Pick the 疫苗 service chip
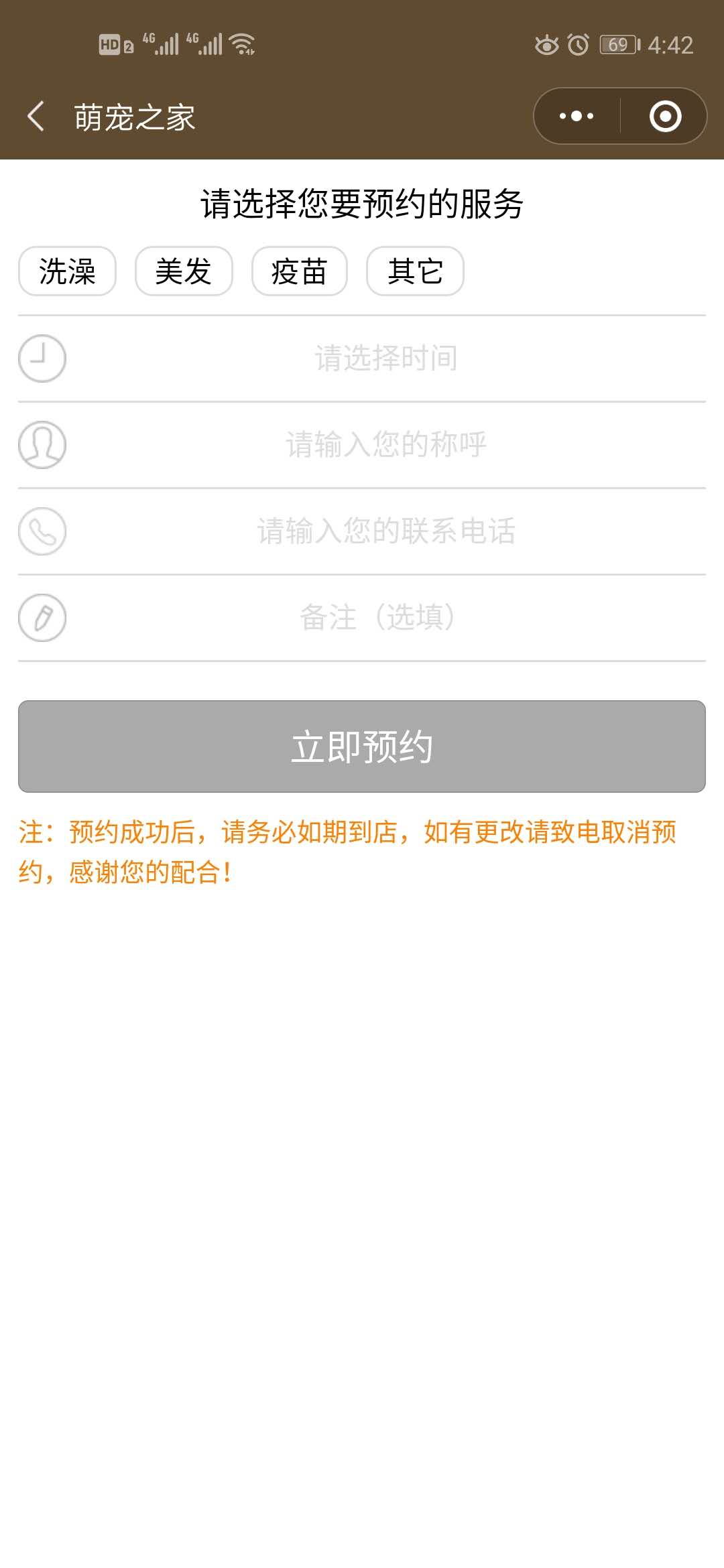Screen dimensions: 724x1568 (x=299, y=271)
